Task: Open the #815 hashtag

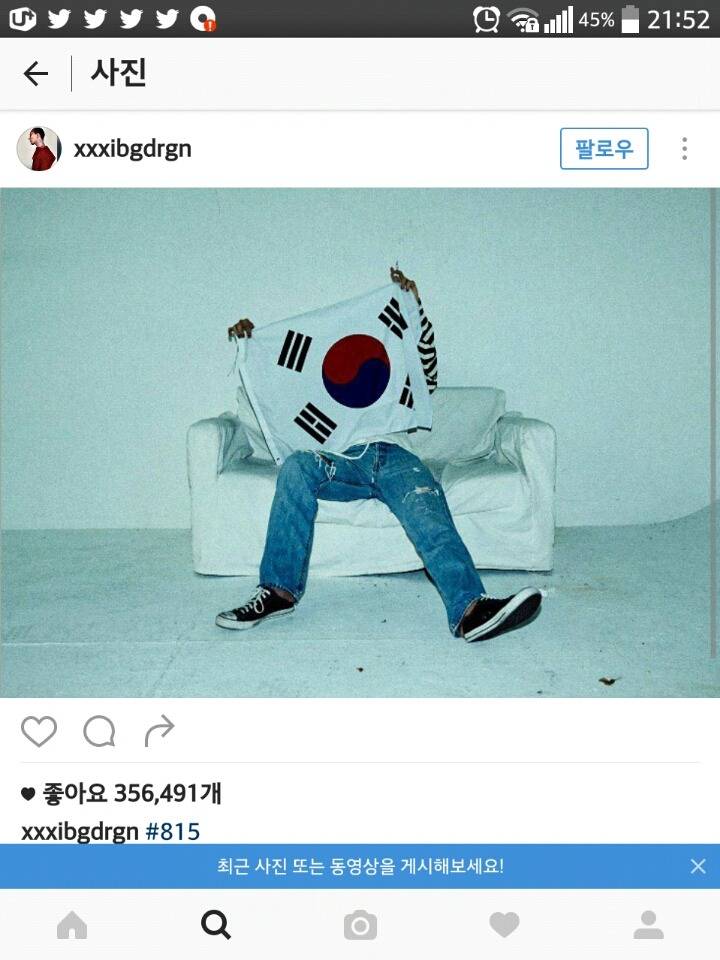Action: pyautogui.click(x=173, y=831)
